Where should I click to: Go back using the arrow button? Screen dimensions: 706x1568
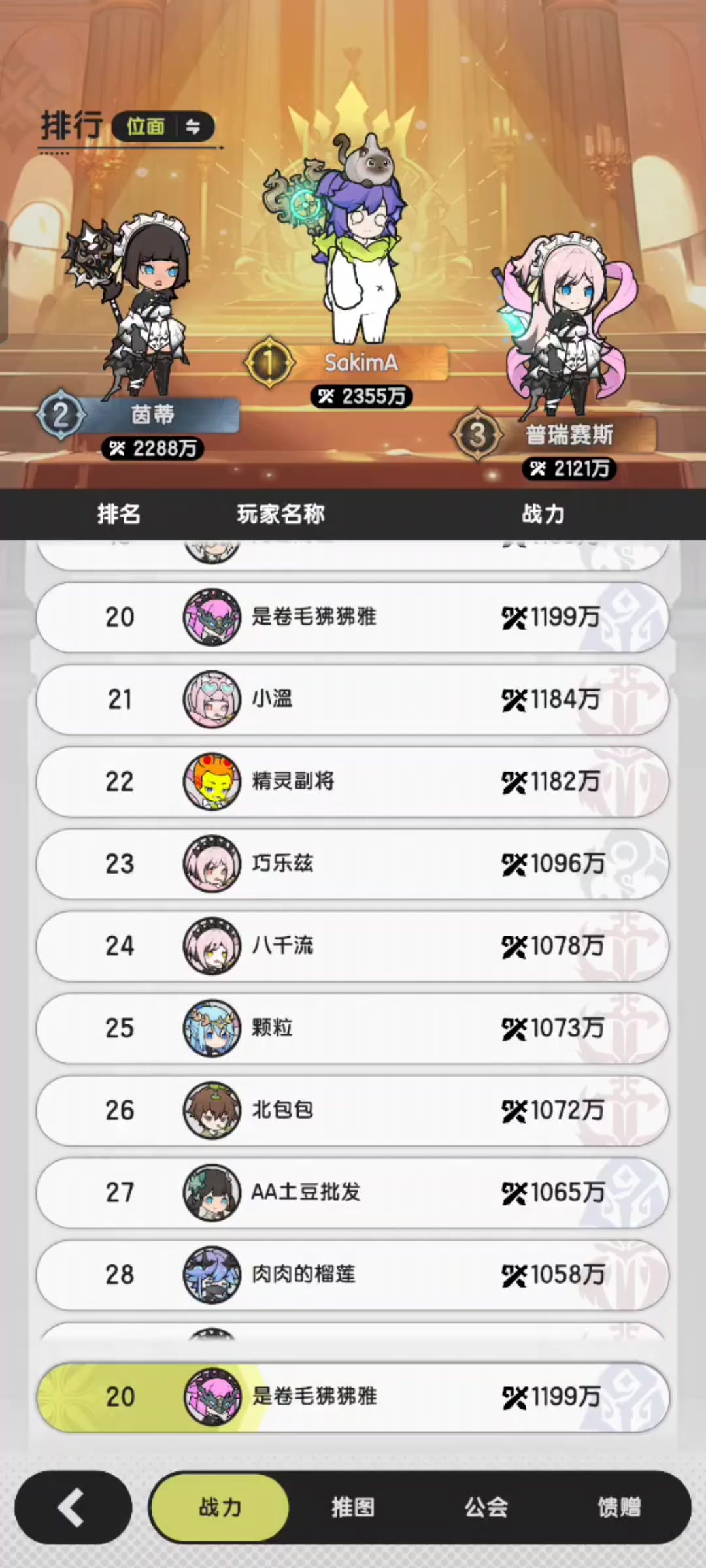(73, 1507)
